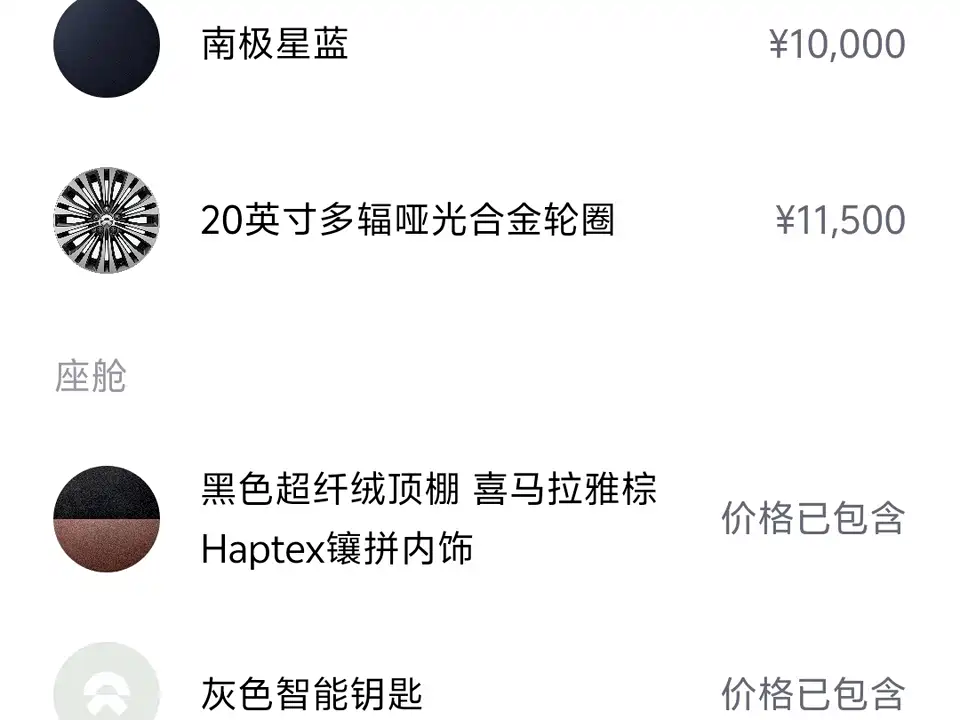Screen dimensions: 960x720
Task: Open the 灰色智能钥匙 item
Action: click(x=312, y=693)
